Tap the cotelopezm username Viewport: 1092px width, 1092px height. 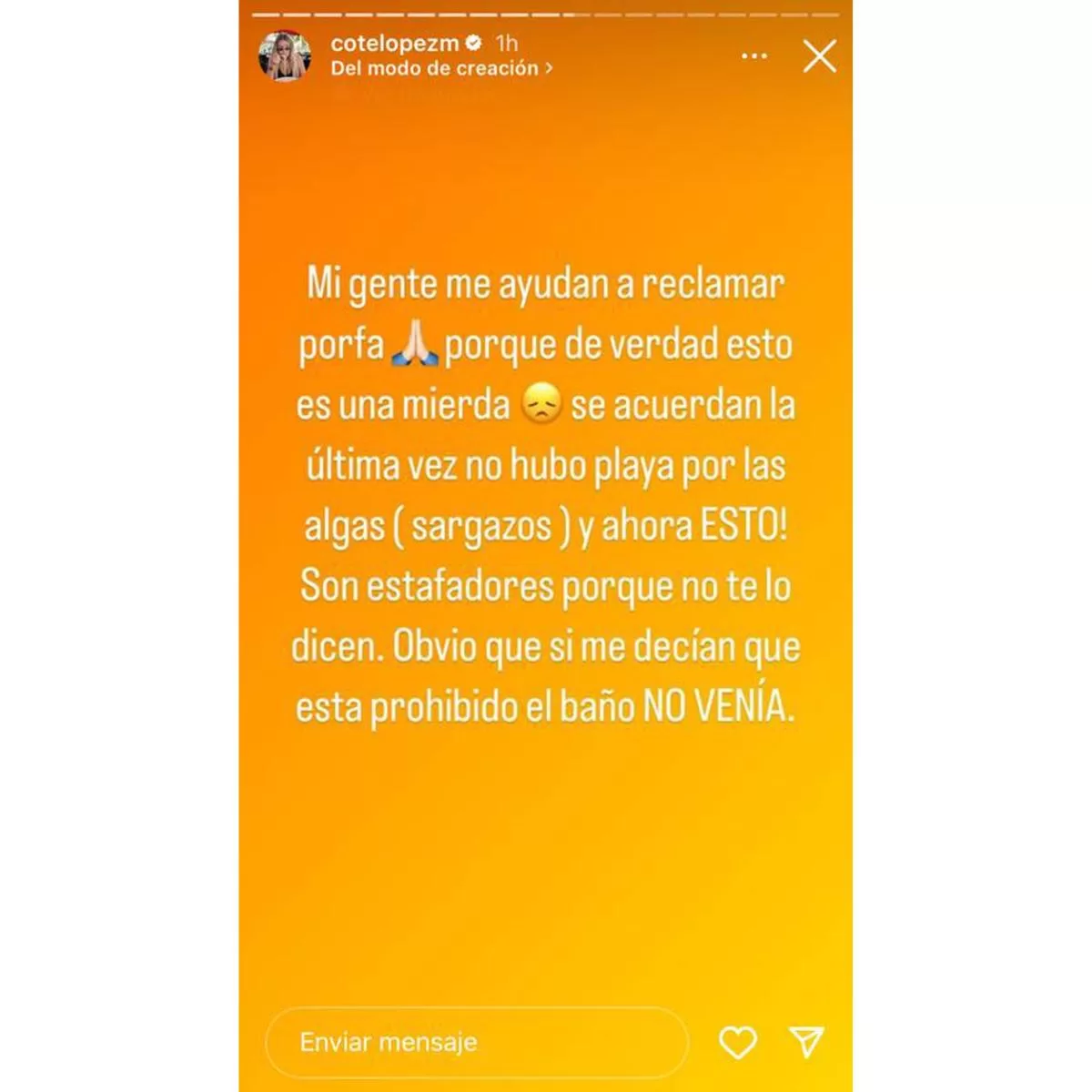coord(394,43)
